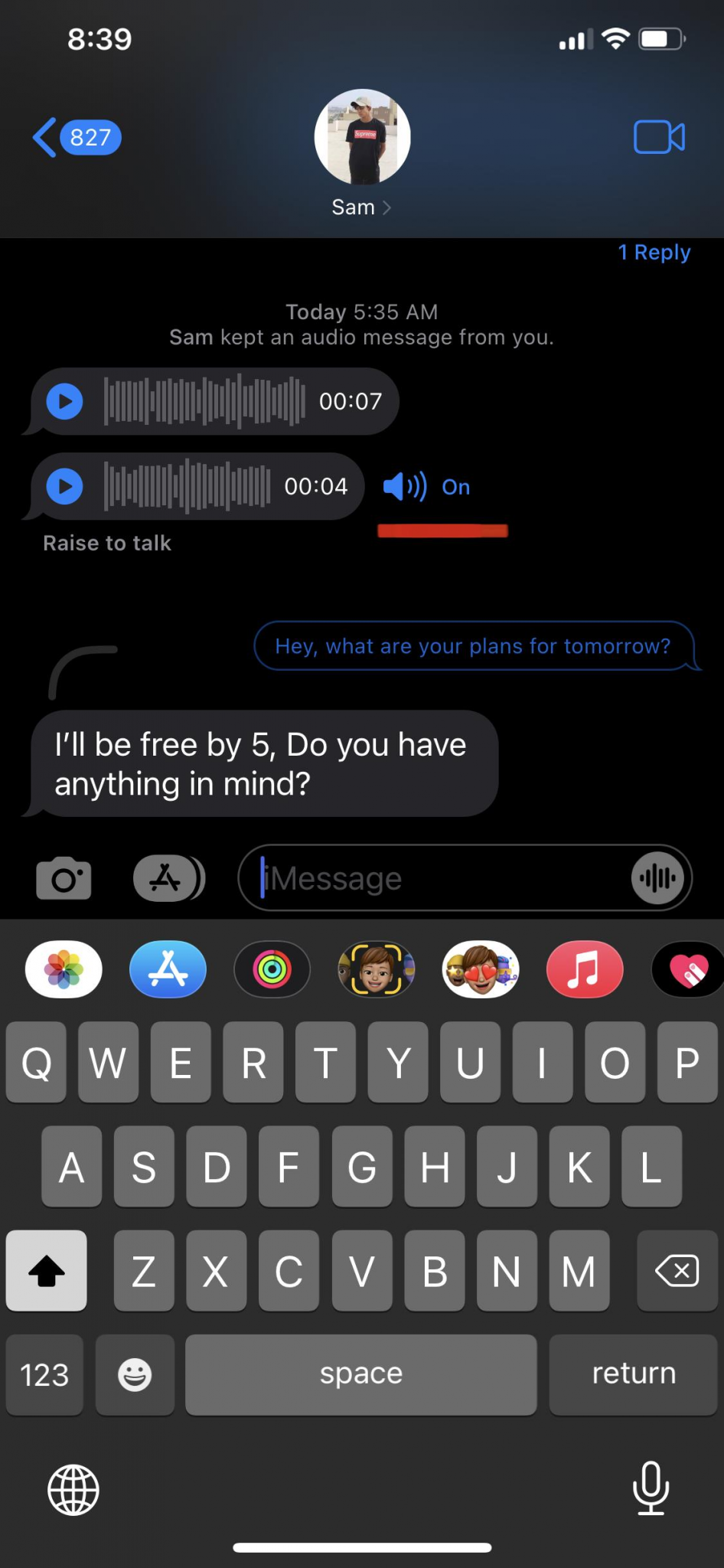Open the Music iMessage app
The width and height of the screenshot is (724, 1568).
pos(585,969)
